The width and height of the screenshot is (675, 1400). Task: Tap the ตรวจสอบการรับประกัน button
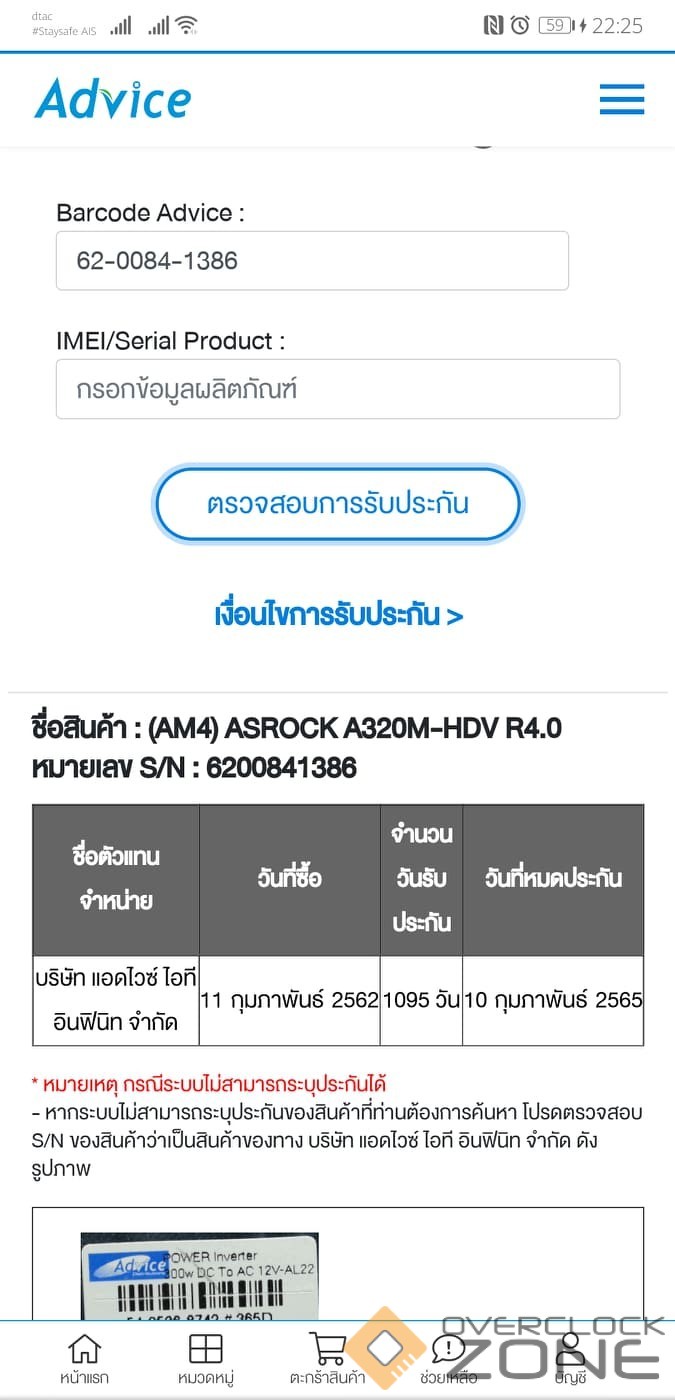click(338, 504)
